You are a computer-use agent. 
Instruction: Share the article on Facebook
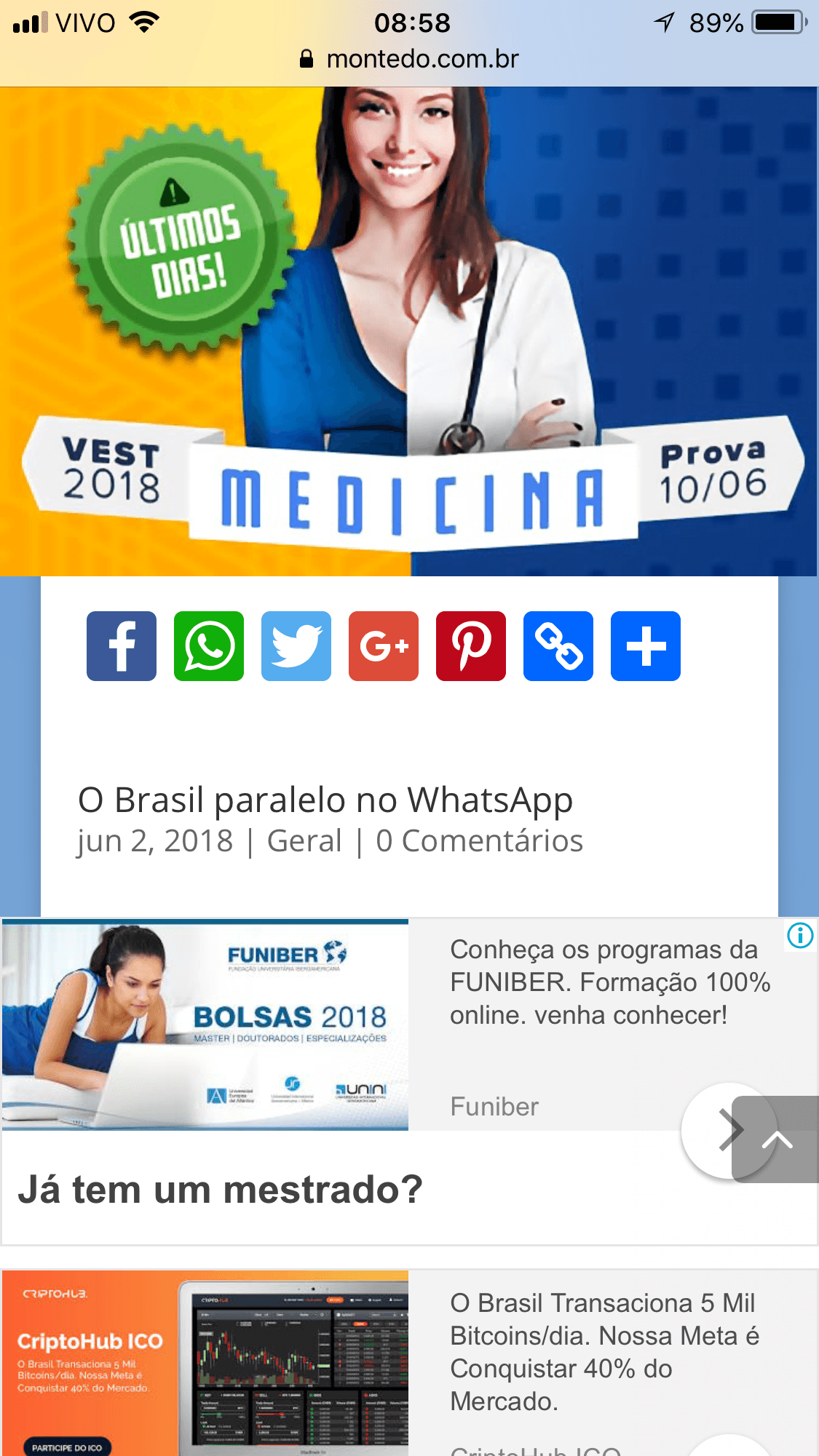[x=122, y=646]
